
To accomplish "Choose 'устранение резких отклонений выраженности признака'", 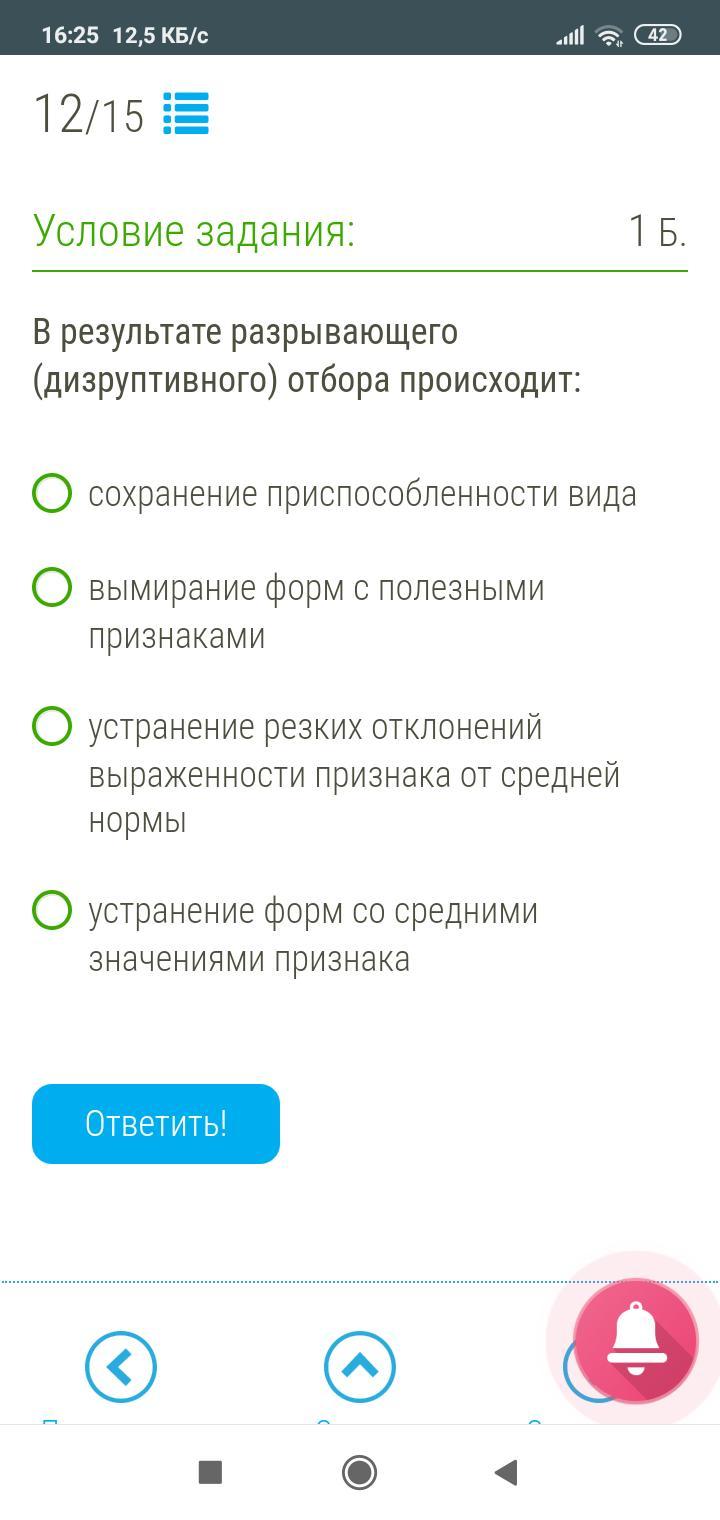I will click(52, 727).
